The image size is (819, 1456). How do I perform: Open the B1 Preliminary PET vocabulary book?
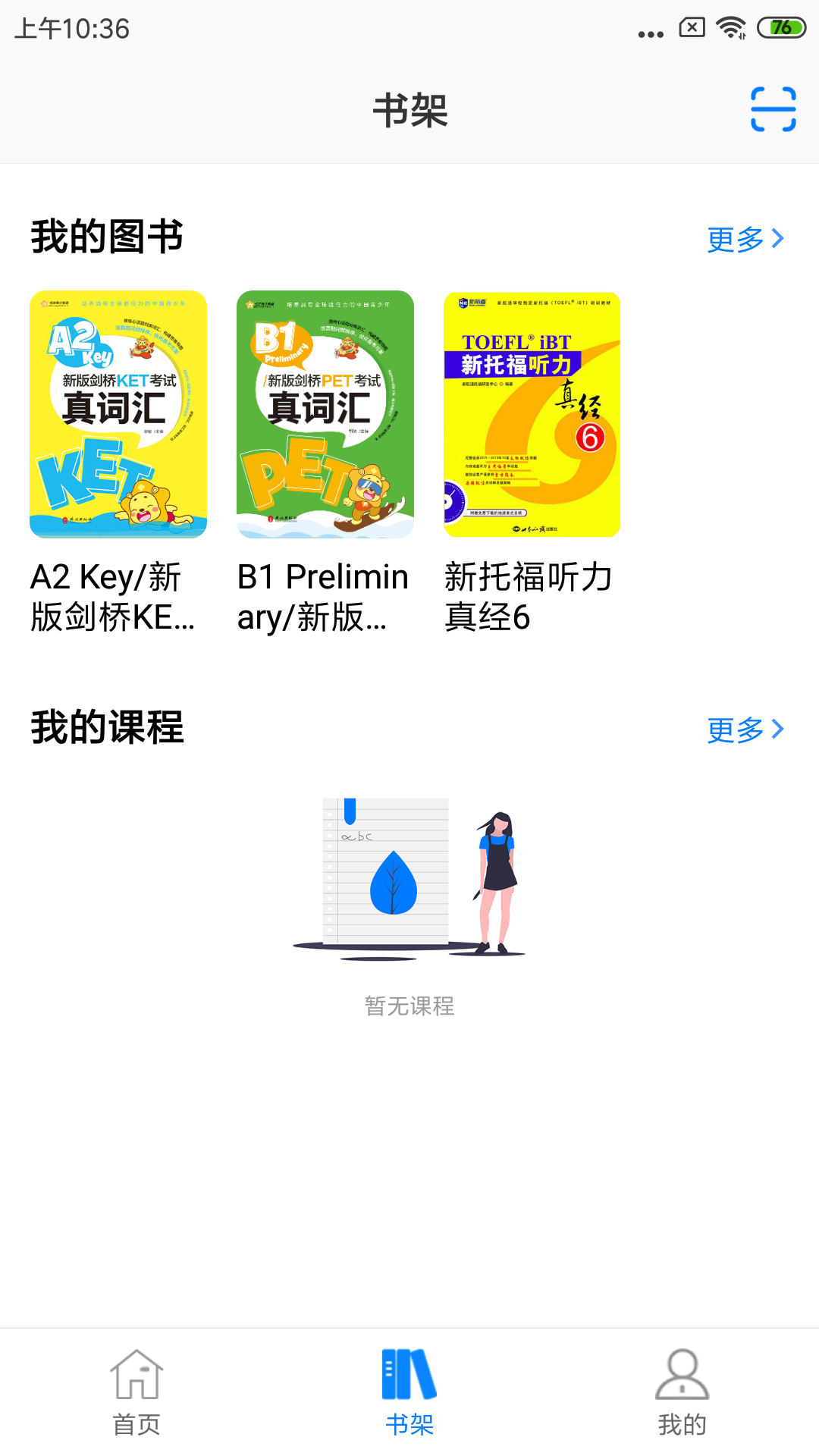coord(325,415)
